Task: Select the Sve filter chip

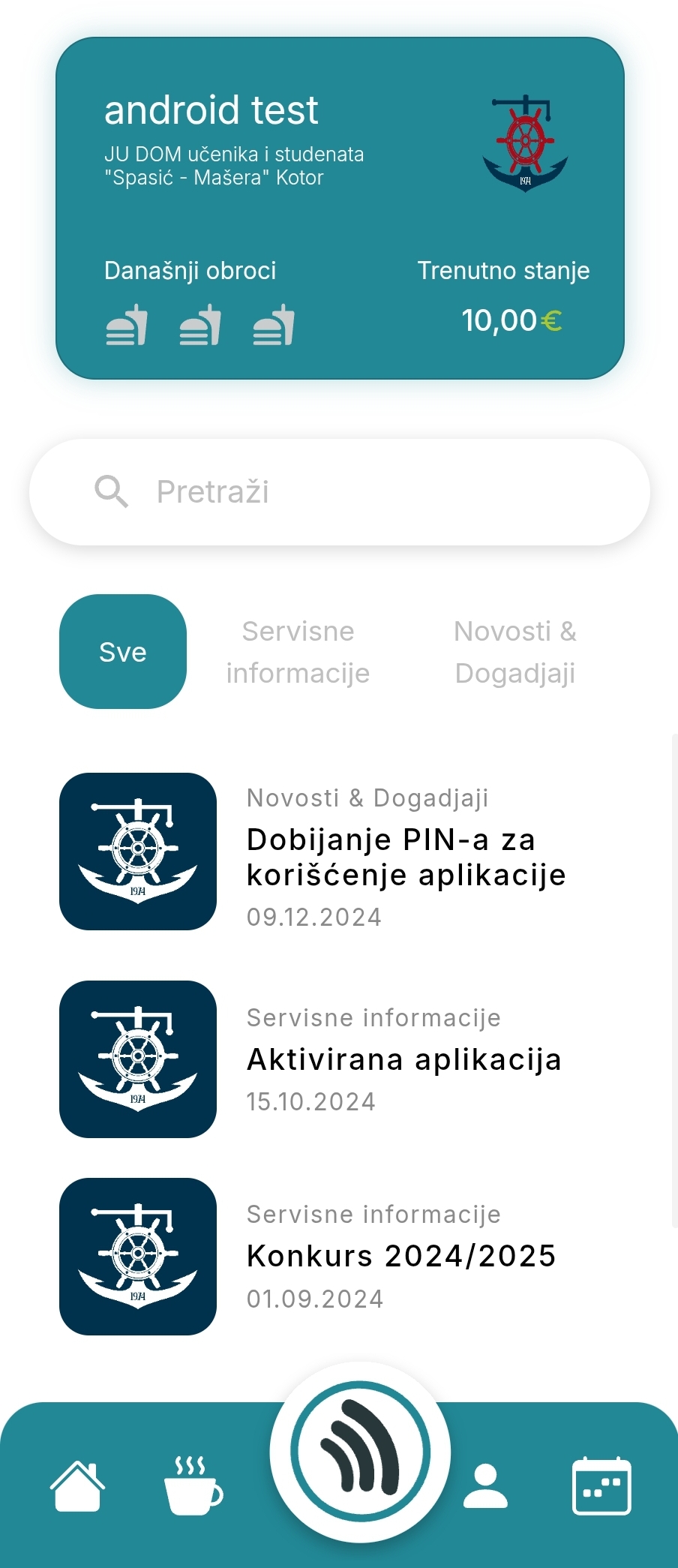Action: coord(123,652)
